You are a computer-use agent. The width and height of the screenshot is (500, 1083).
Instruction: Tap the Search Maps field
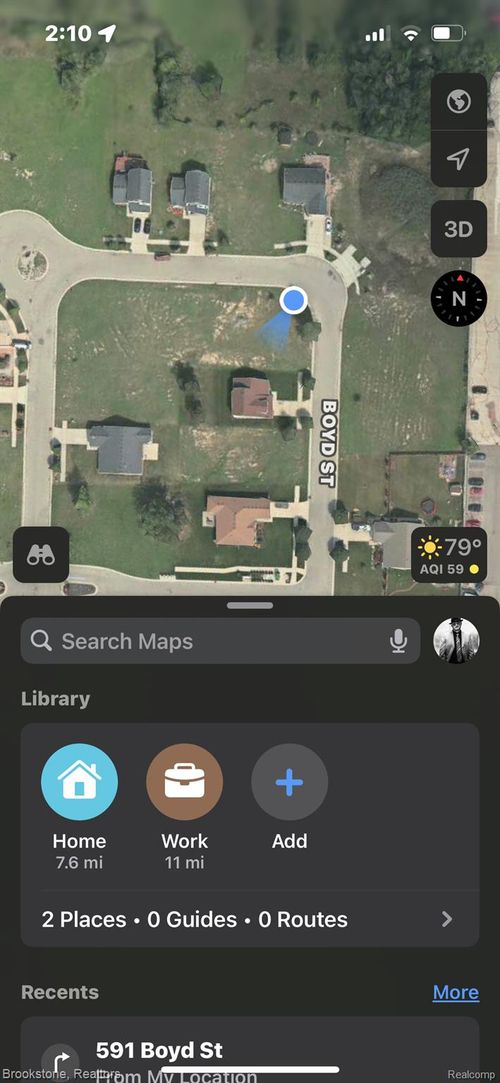coord(220,641)
